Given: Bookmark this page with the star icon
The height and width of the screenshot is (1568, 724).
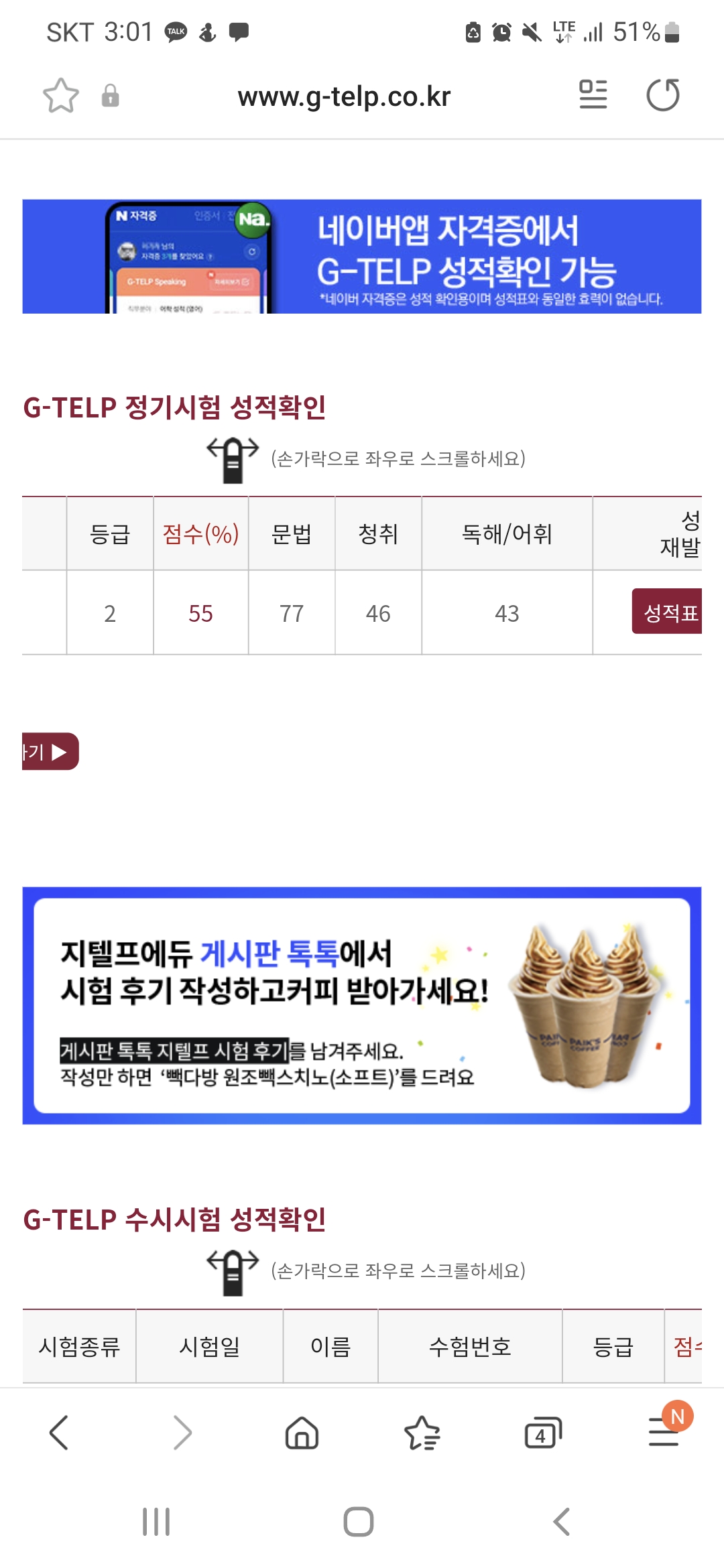Looking at the screenshot, I should (61, 96).
